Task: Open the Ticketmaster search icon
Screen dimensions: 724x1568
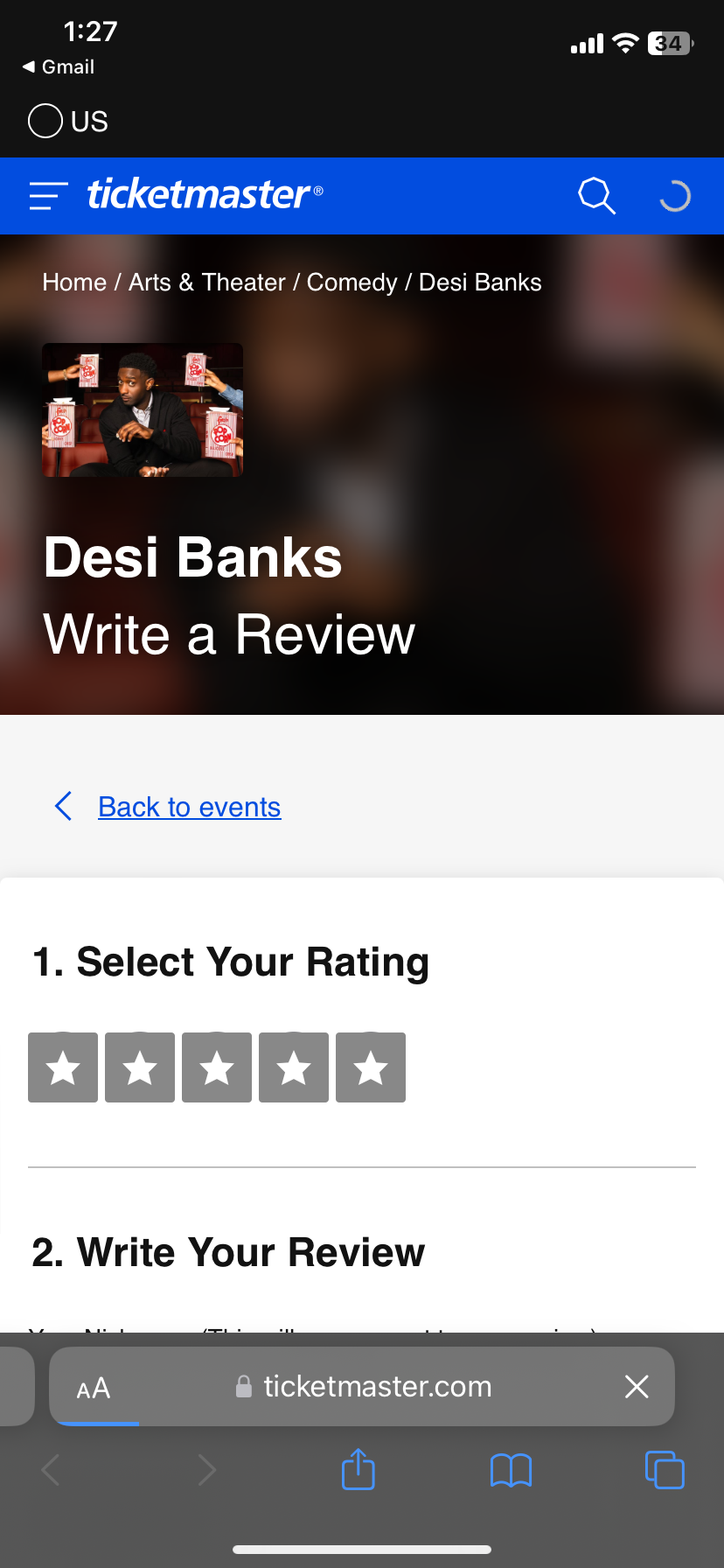Action: point(597,196)
